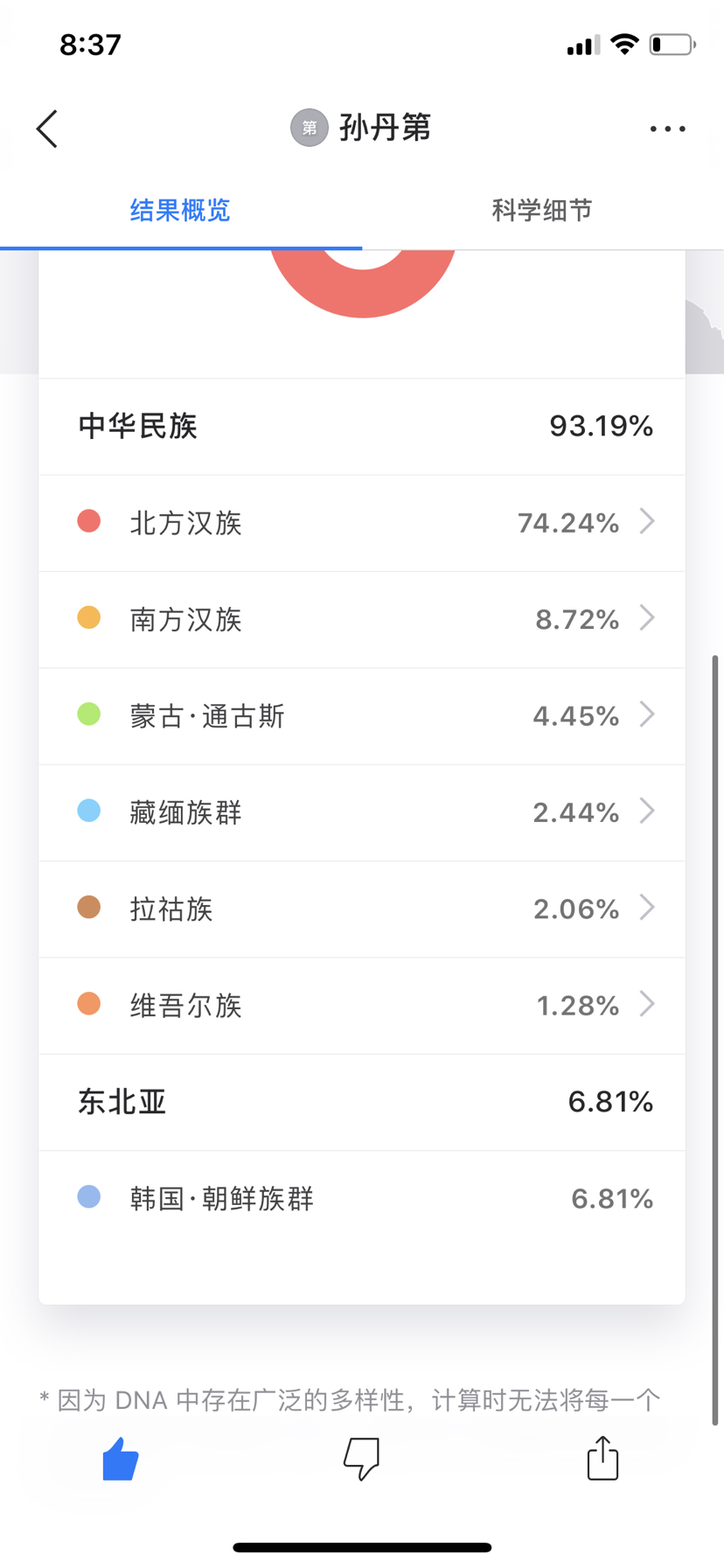The height and width of the screenshot is (1568, 724).
Task: Select the 结果概览 tab
Action: point(180,210)
